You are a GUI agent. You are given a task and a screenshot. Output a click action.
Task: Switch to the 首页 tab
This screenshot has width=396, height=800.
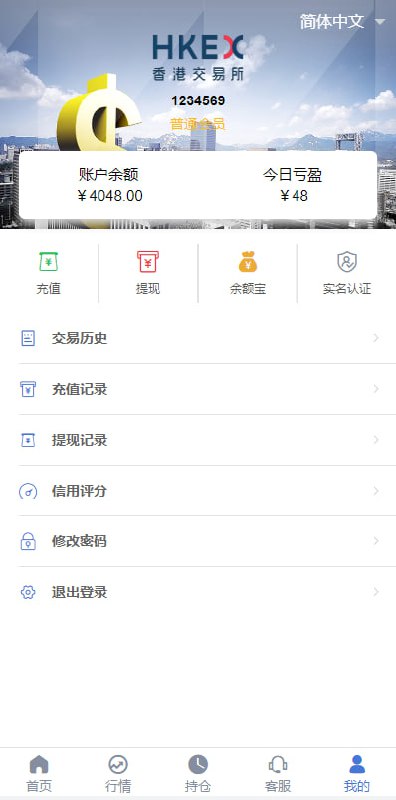click(x=39, y=773)
